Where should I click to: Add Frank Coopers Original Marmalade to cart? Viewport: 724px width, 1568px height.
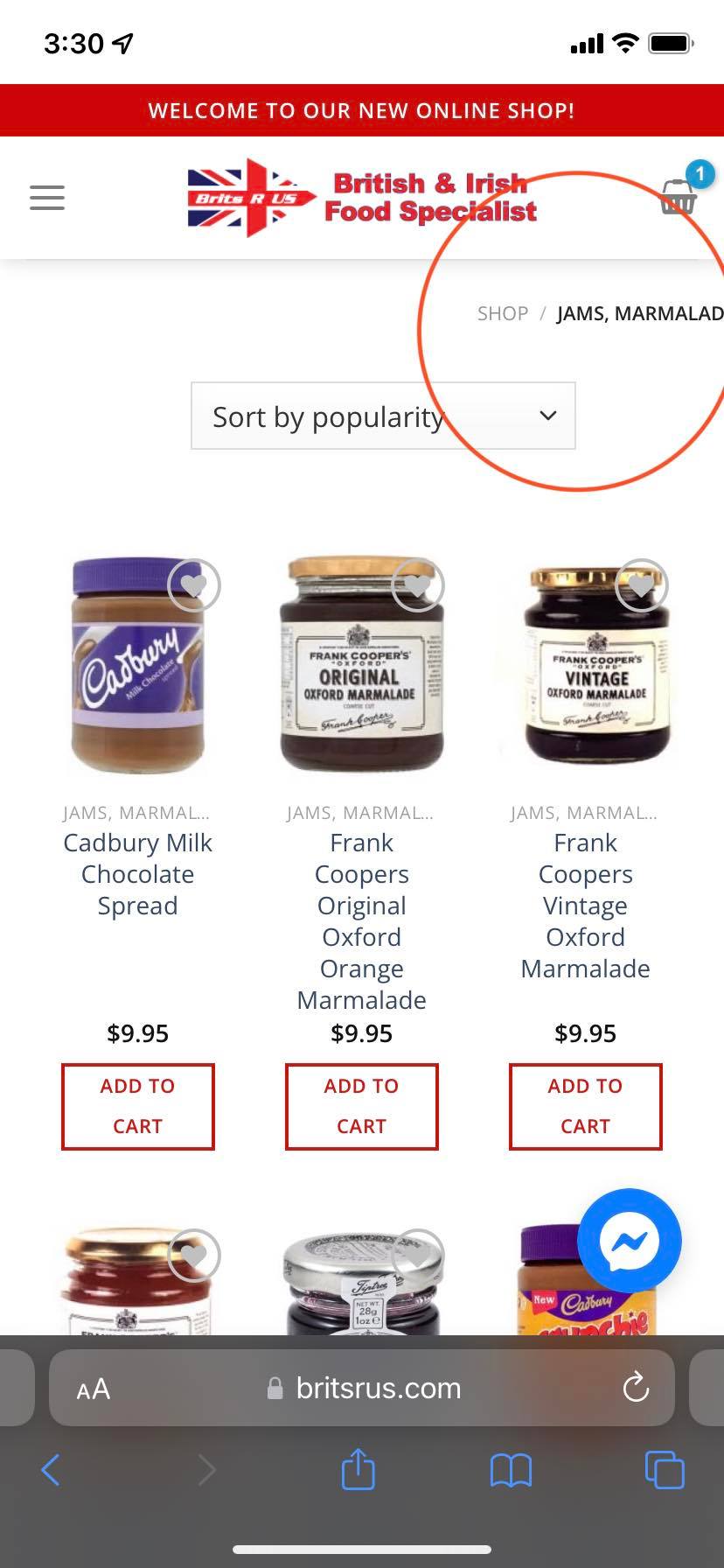361,1106
